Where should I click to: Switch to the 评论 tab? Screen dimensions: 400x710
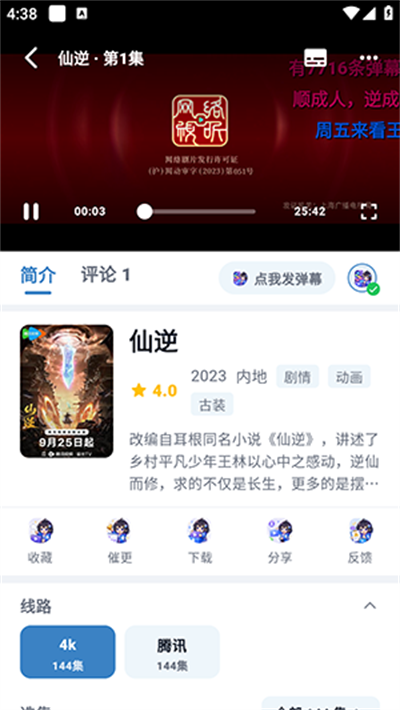pos(106,275)
